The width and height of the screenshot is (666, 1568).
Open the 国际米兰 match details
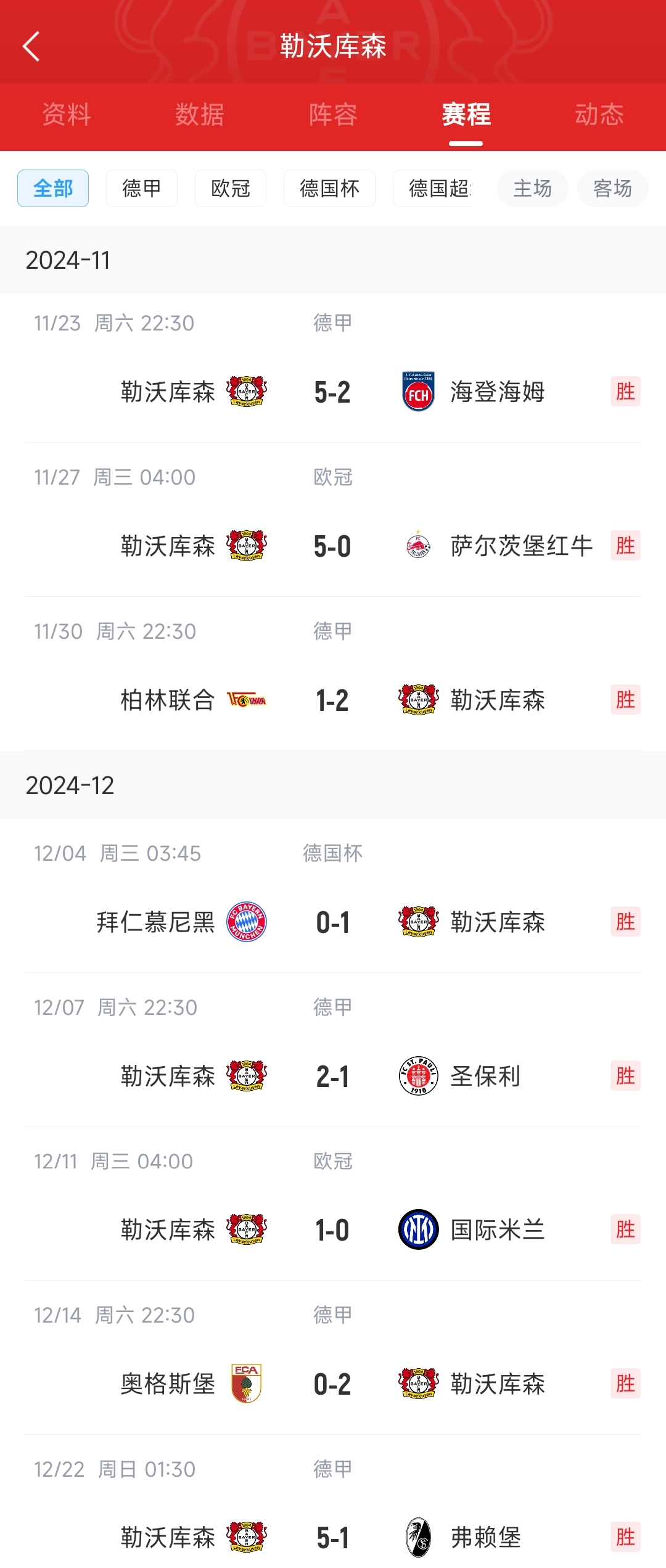[333, 1230]
